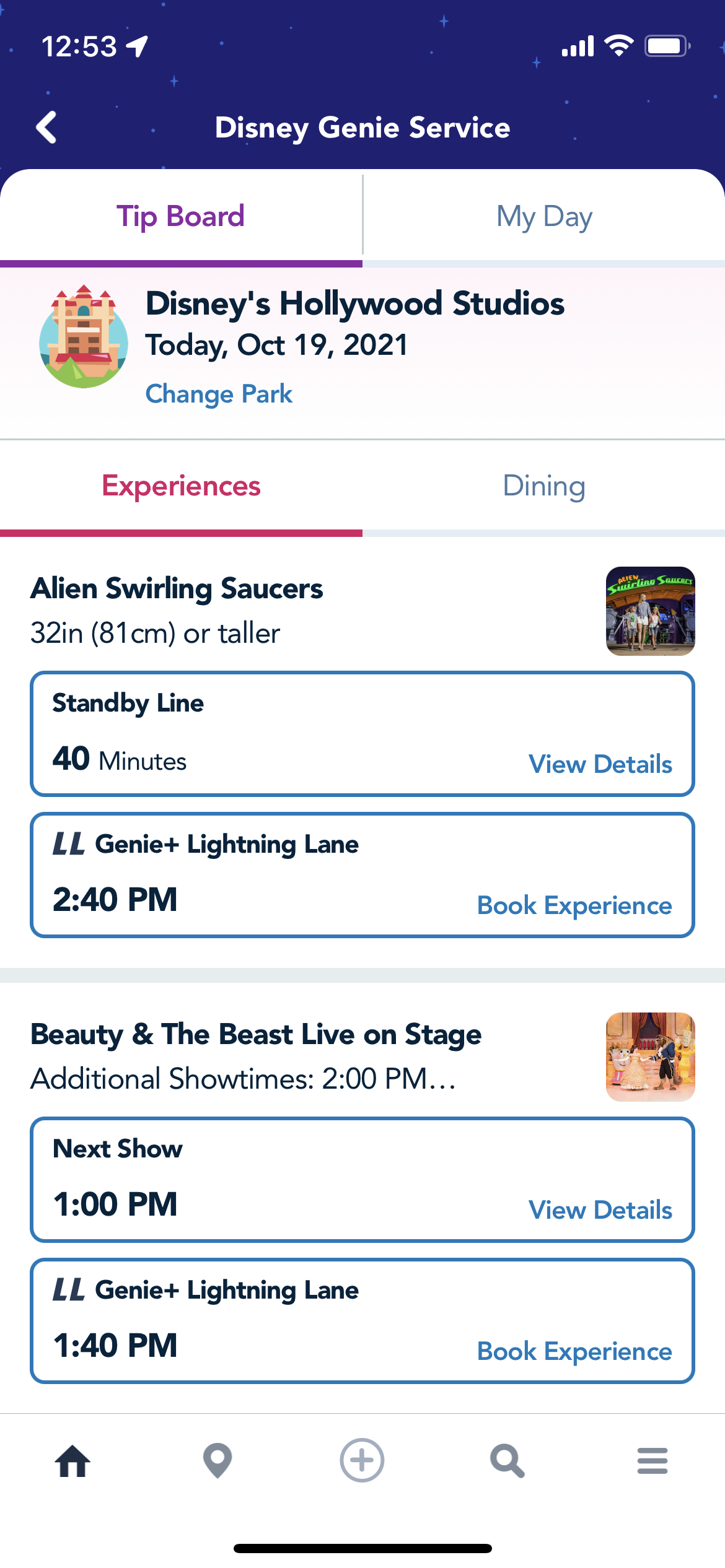The height and width of the screenshot is (1568, 725).
Task: Go back using the top-left arrow
Action: 46,128
